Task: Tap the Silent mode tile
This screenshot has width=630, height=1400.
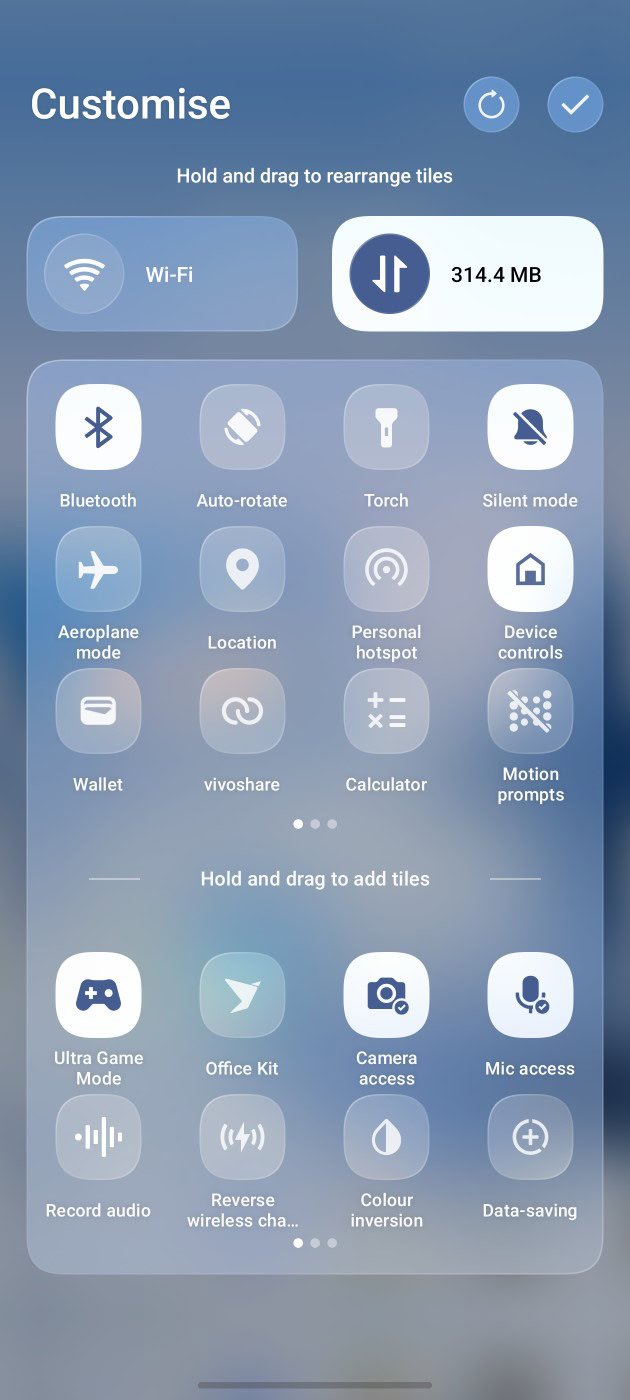Action: tap(530, 427)
